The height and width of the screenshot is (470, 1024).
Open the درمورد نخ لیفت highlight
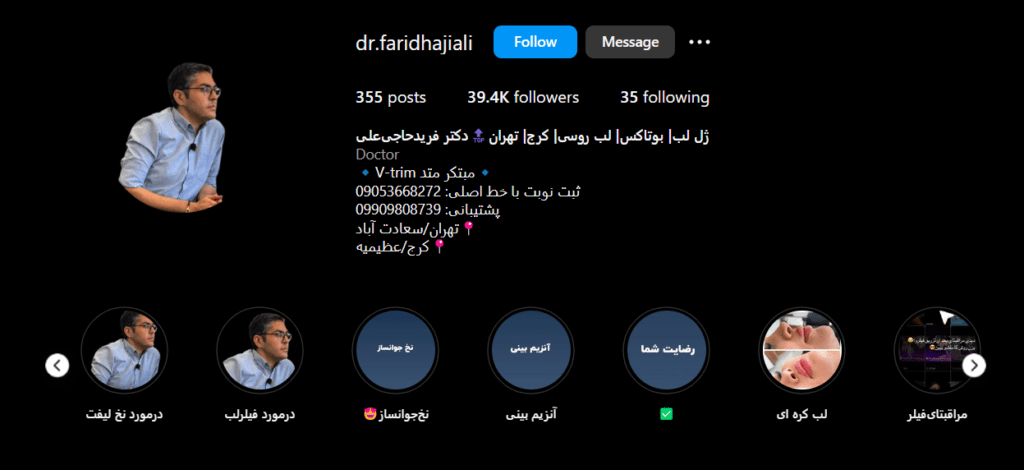(x=124, y=350)
